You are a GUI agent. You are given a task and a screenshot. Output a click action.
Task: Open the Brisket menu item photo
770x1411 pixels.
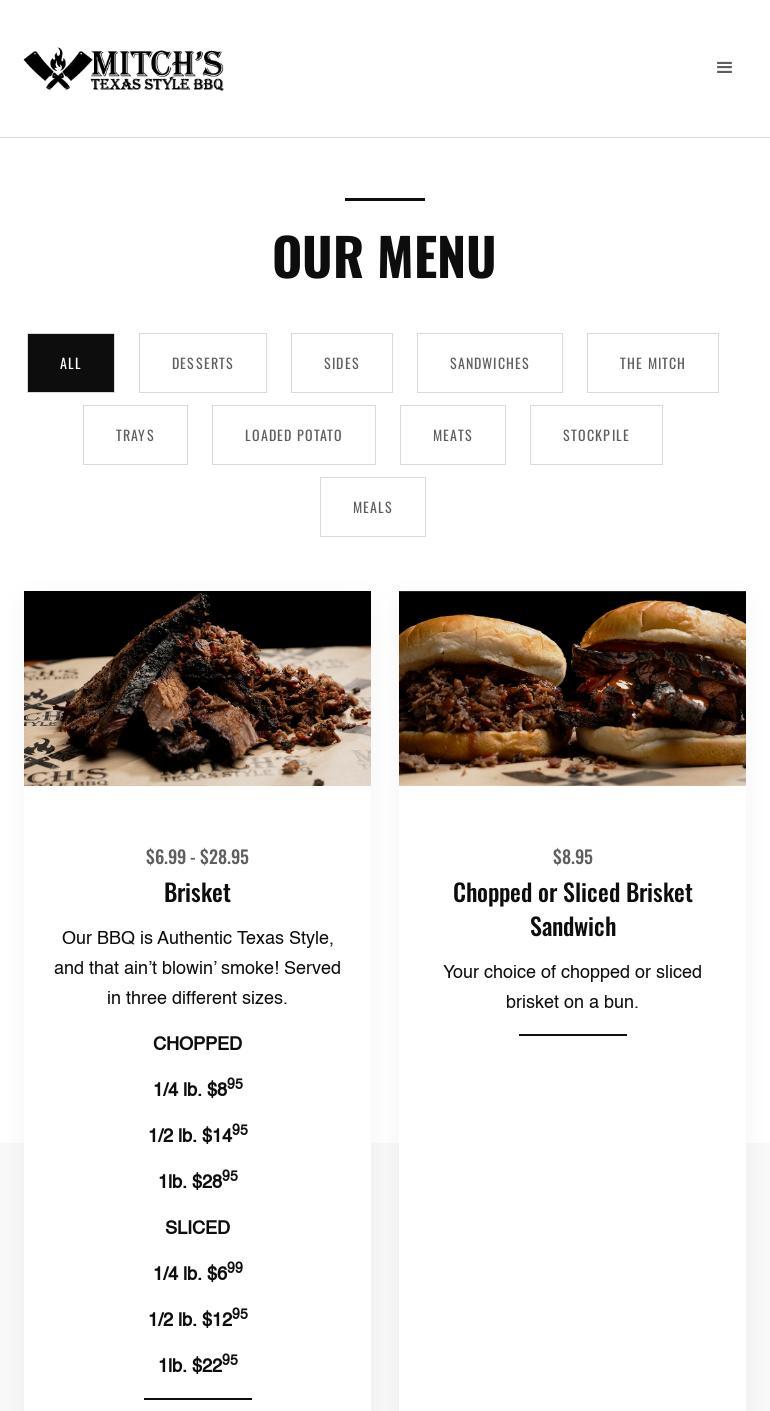point(197,688)
